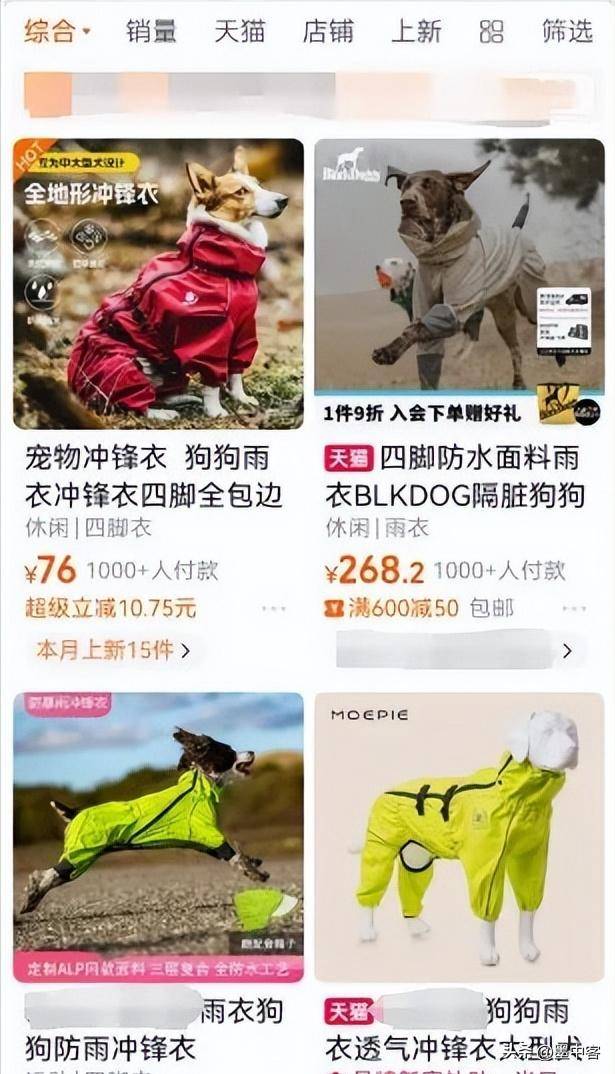The width and height of the screenshot is (615, 1074).
Task: Open the 筛选 filter panel
Action: [x=567, y=31]
